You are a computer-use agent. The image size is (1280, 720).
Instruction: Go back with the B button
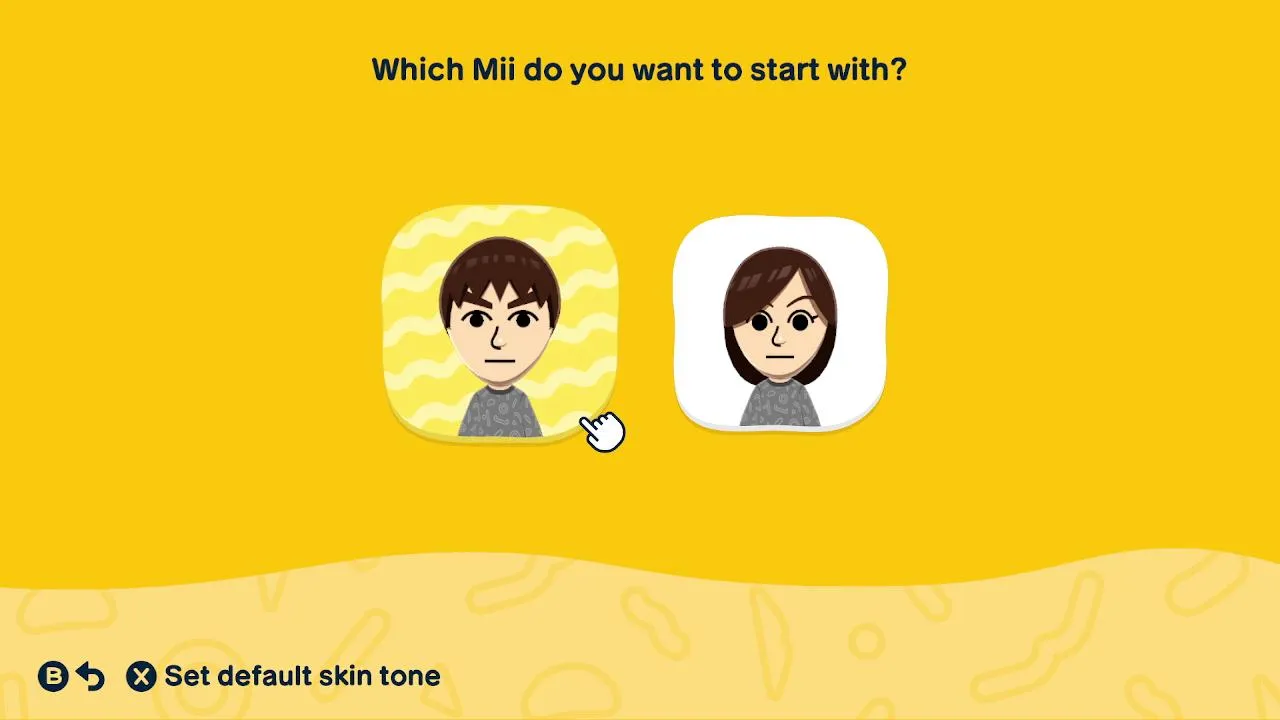pyautogui.click(x=71, y=677)
